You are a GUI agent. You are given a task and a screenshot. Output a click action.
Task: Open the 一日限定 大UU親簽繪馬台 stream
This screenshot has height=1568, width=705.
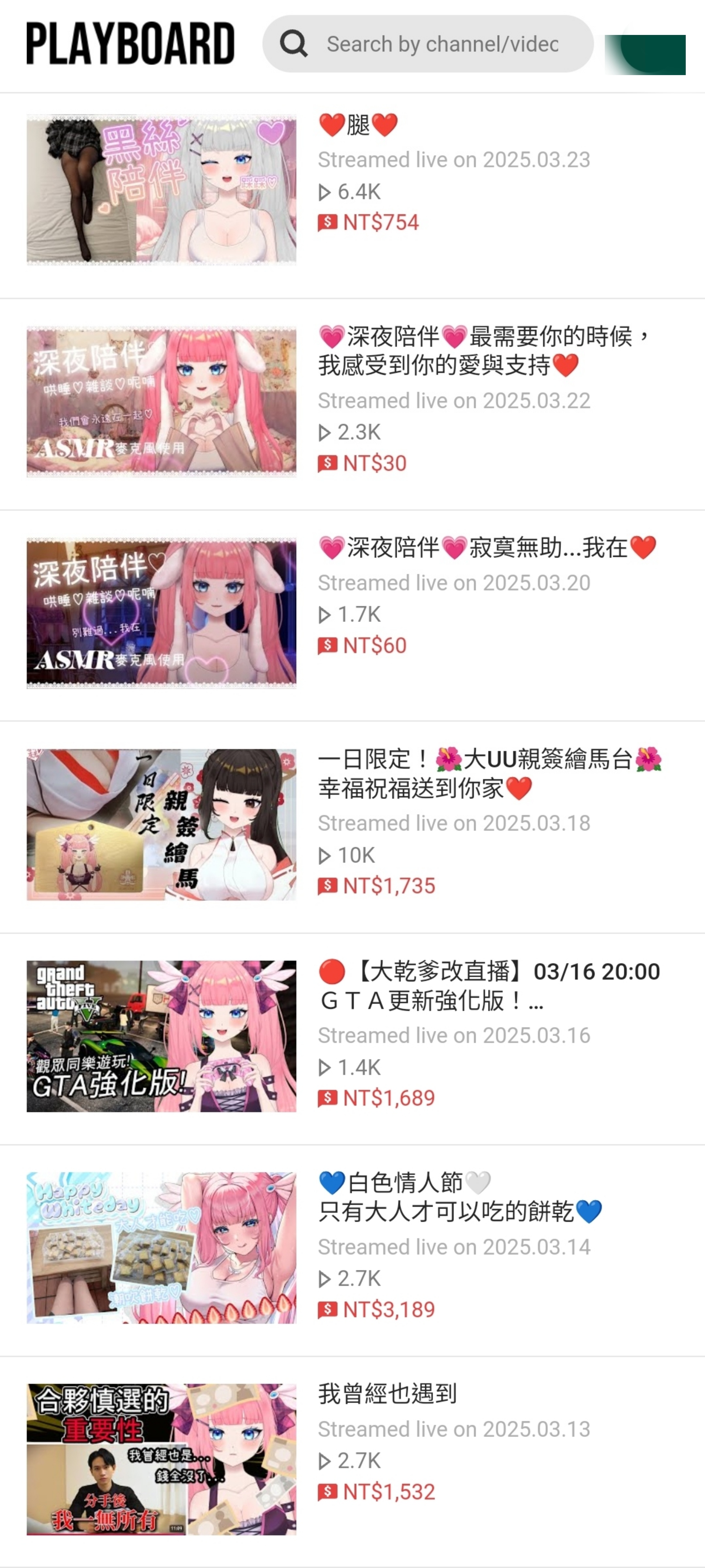coord(490,774)
